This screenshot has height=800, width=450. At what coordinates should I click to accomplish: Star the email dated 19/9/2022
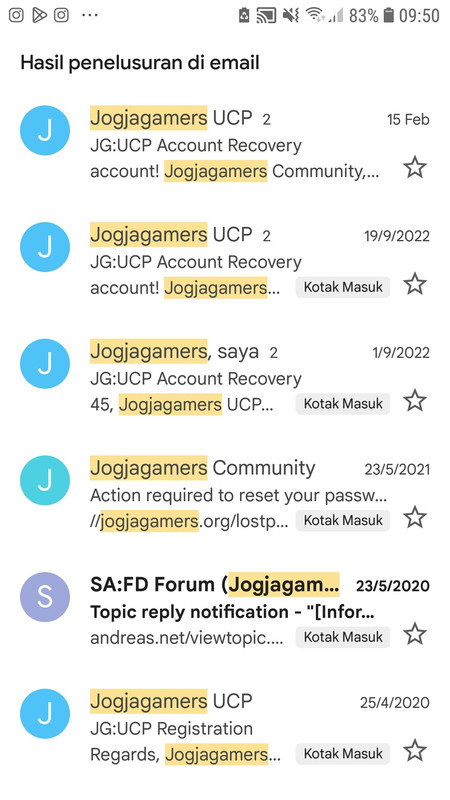415,284
